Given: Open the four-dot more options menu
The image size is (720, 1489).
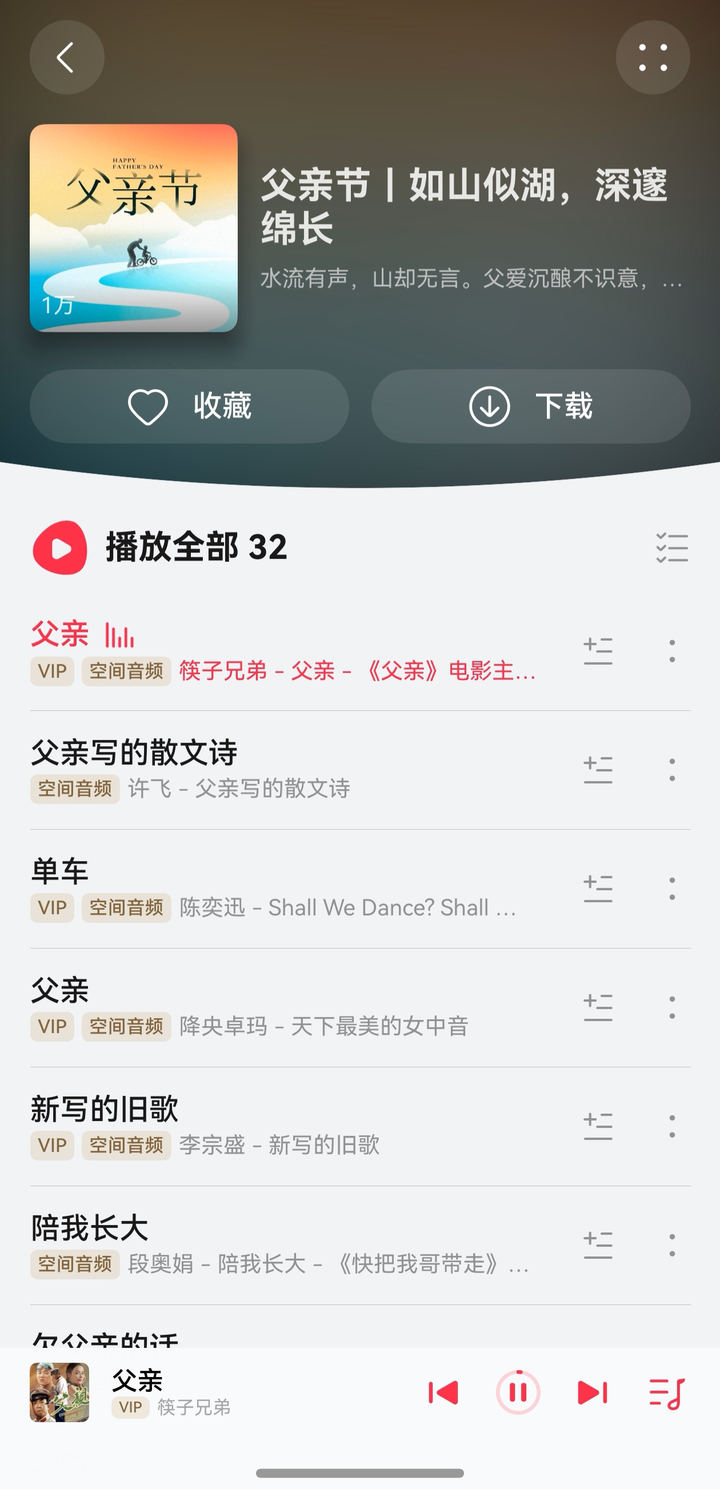Looking at the screenshot, I should [653, 58].
